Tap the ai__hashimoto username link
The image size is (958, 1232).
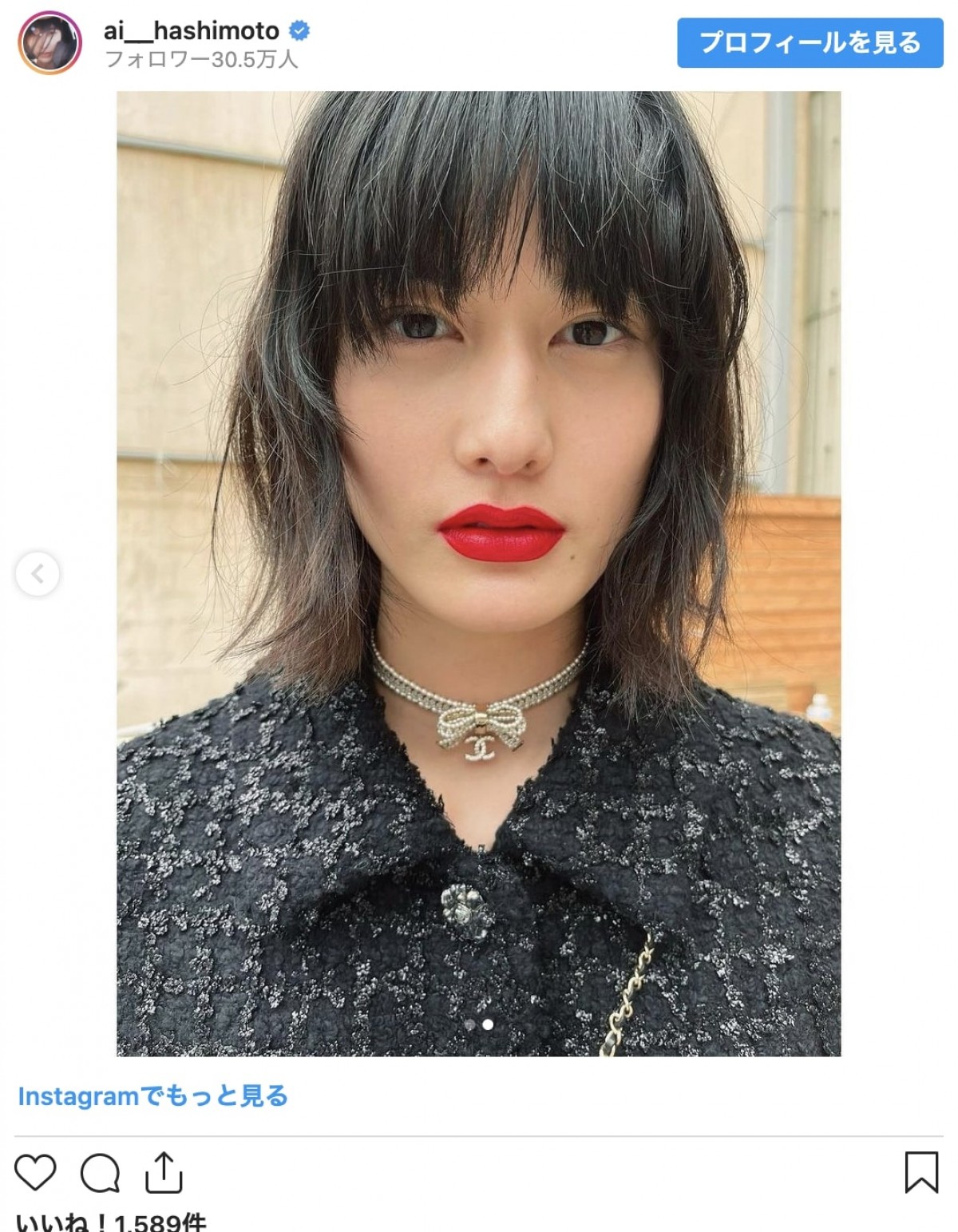192,31
